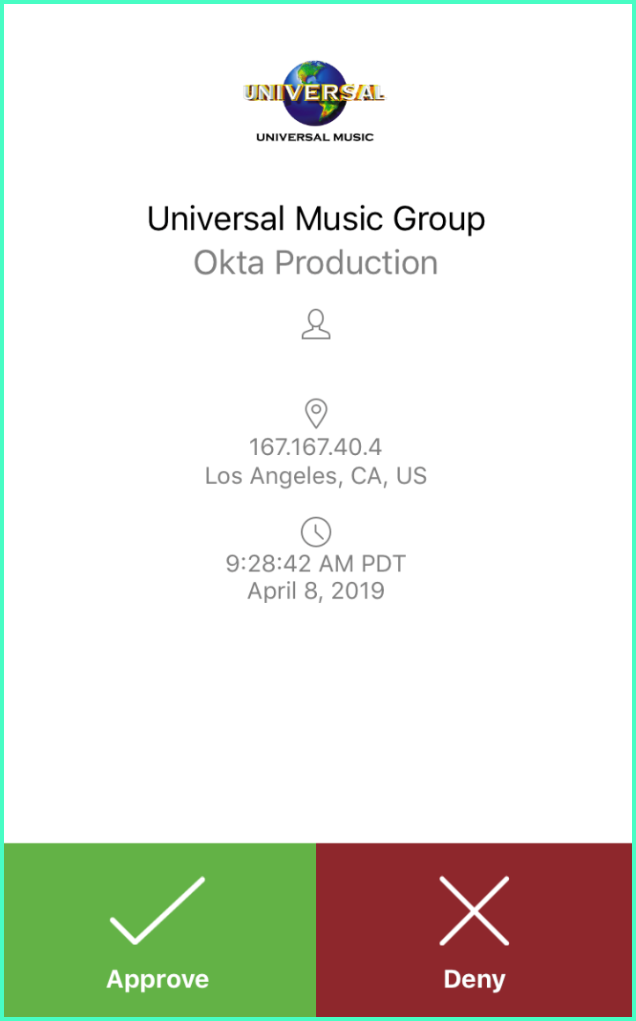Approve the Okta sign-in request

(x=159, y=929)
